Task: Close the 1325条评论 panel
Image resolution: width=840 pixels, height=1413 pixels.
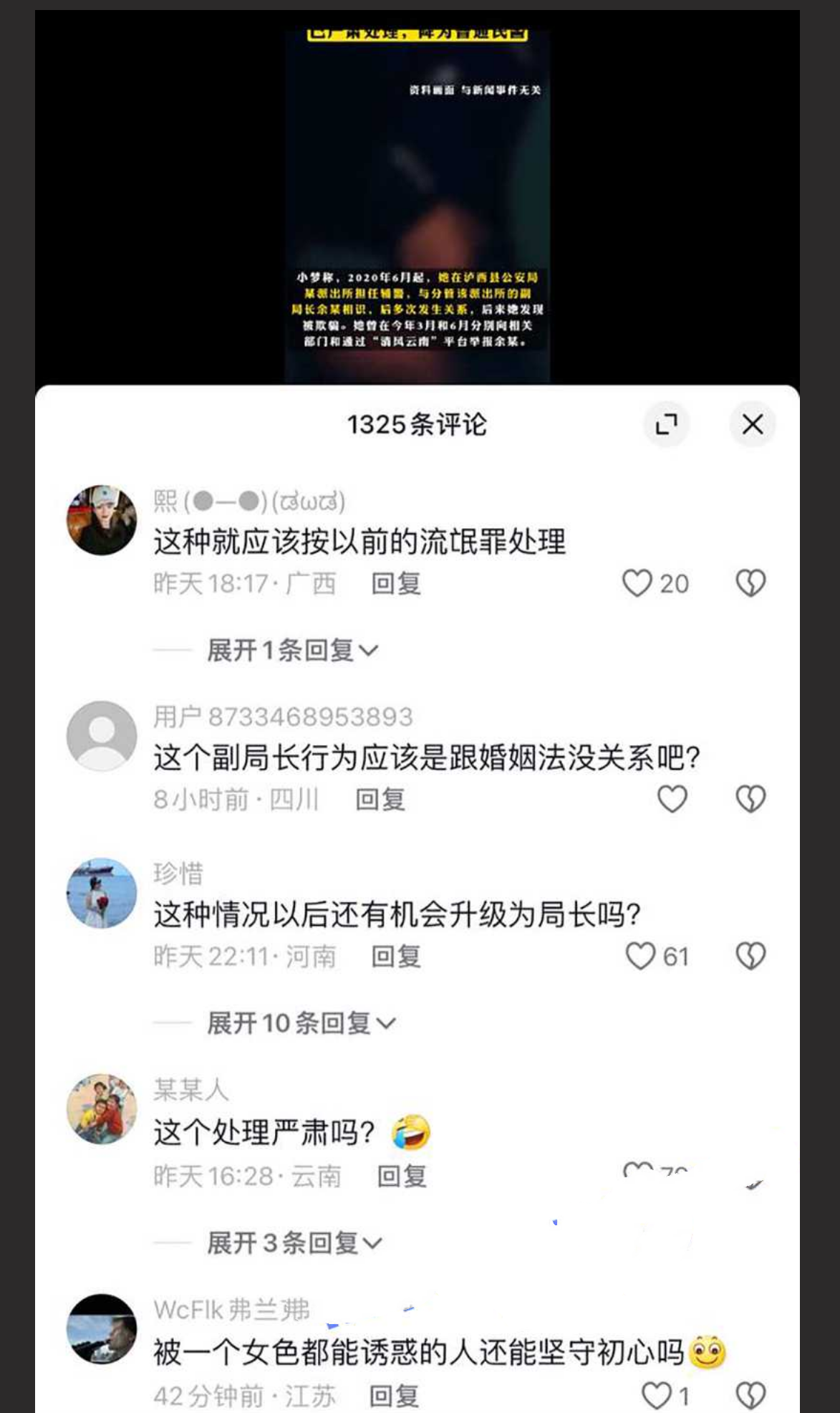Action: [x=752, y=423]
